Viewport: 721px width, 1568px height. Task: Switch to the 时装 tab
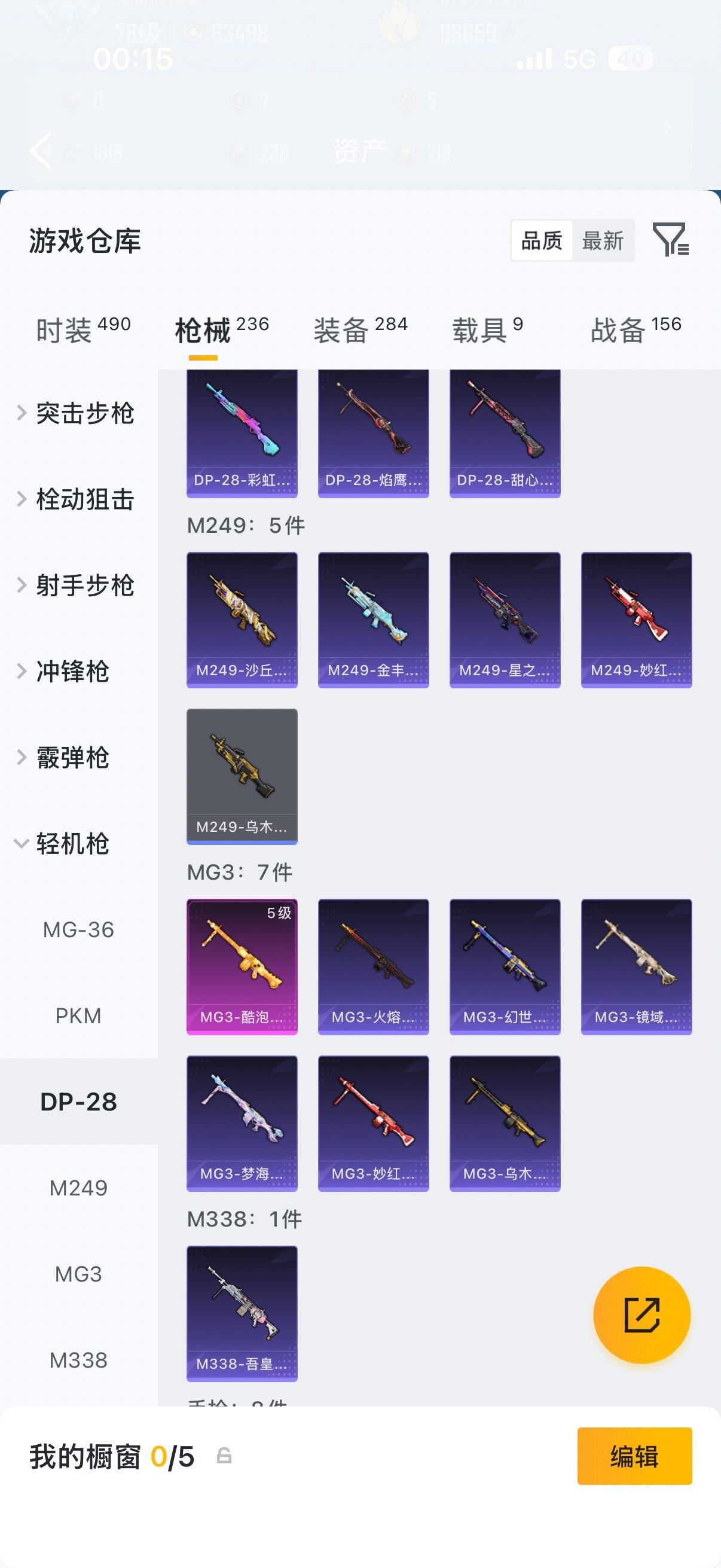click(83, 330)
